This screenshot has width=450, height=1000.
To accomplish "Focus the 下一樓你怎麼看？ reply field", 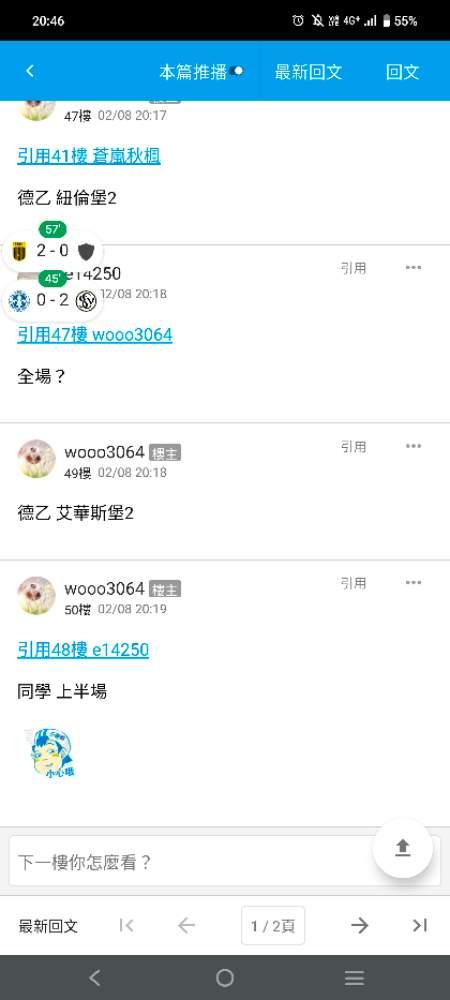I will (x=191, y=862).
